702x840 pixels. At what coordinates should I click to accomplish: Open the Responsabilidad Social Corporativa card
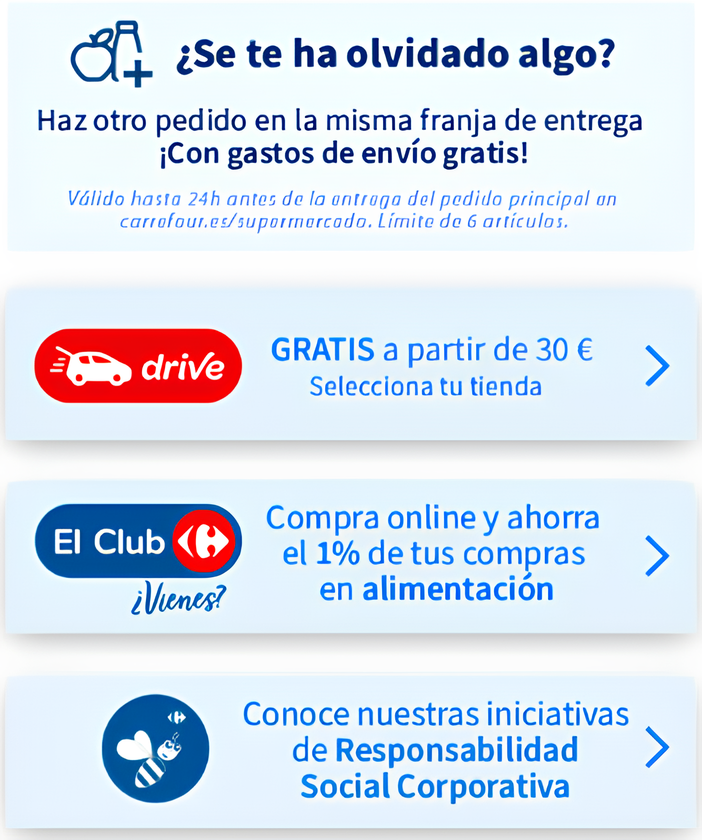tap(351, 749)
